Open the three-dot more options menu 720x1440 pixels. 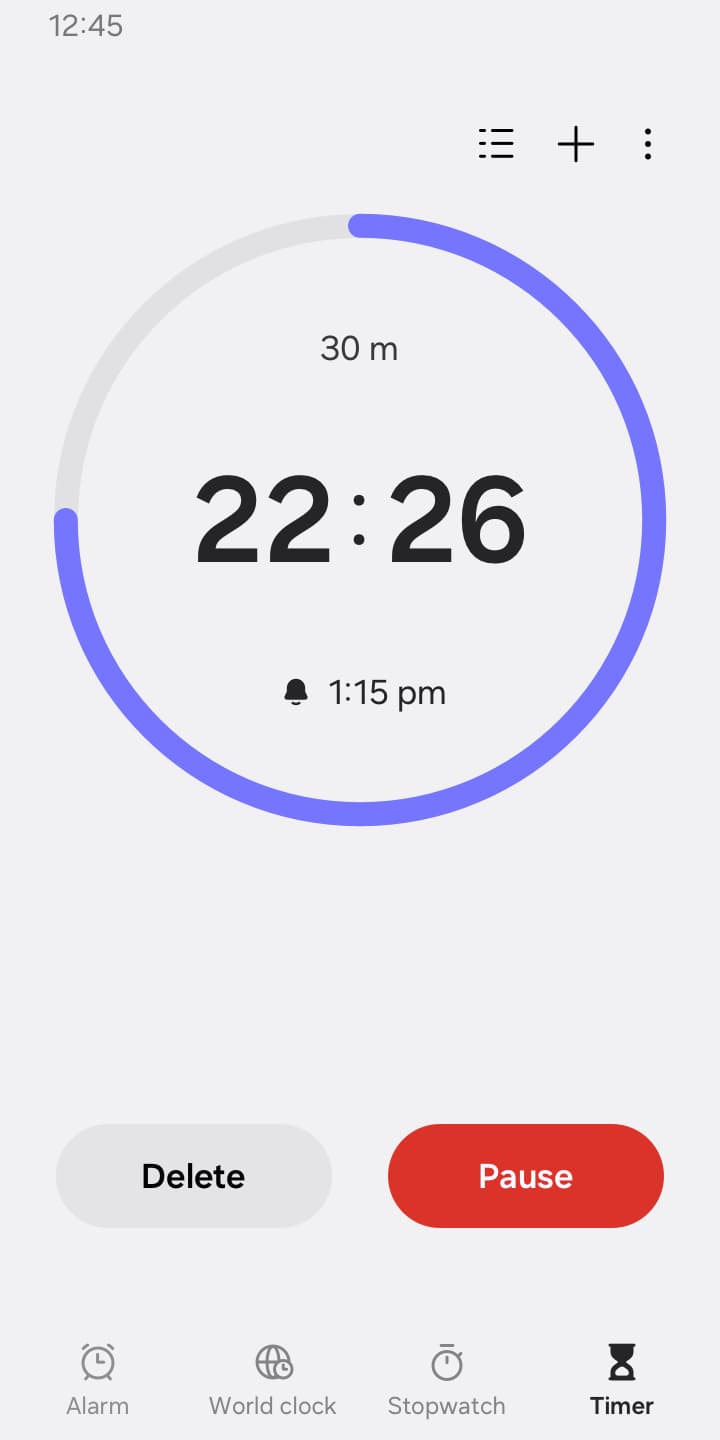[x=648, y=144]
